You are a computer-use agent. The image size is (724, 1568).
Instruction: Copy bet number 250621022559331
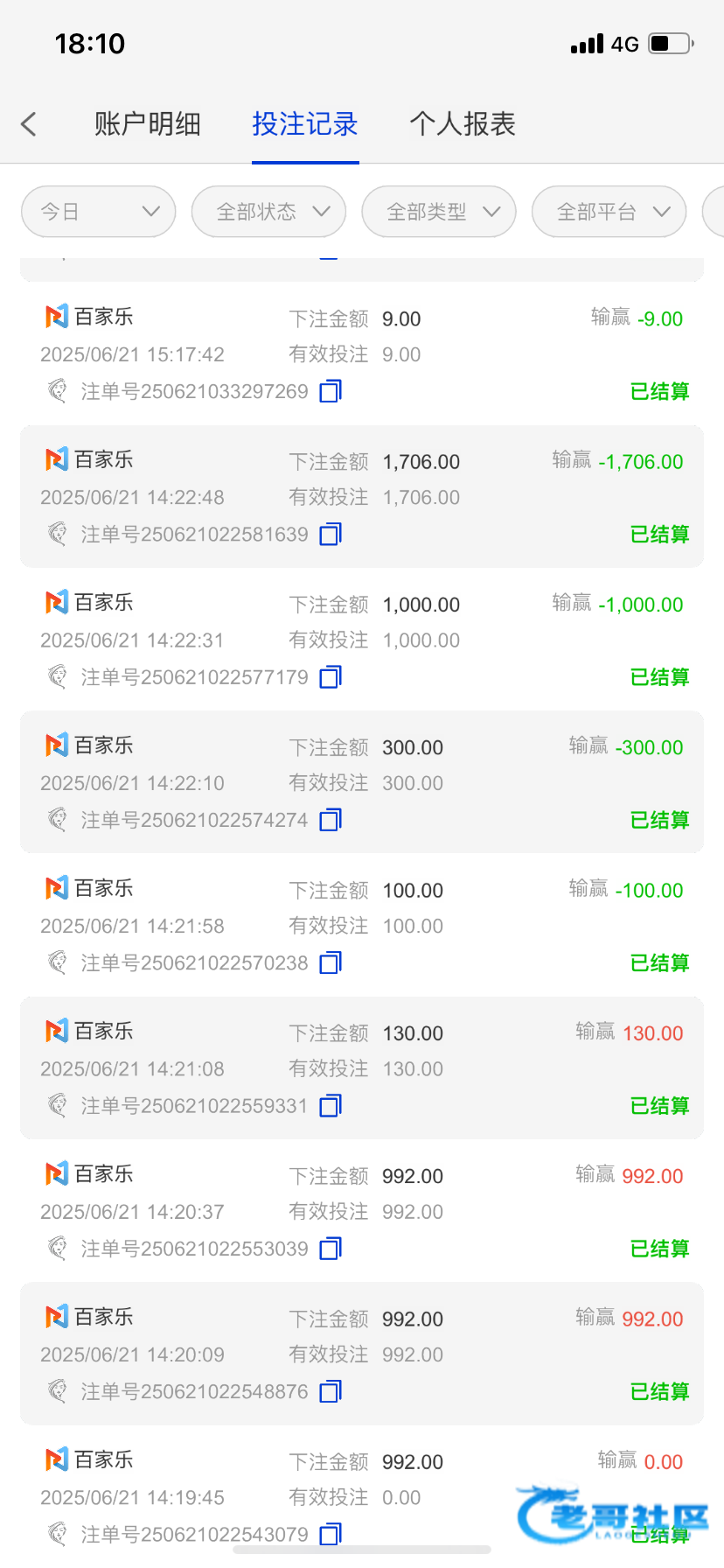tap(331, 1106)
